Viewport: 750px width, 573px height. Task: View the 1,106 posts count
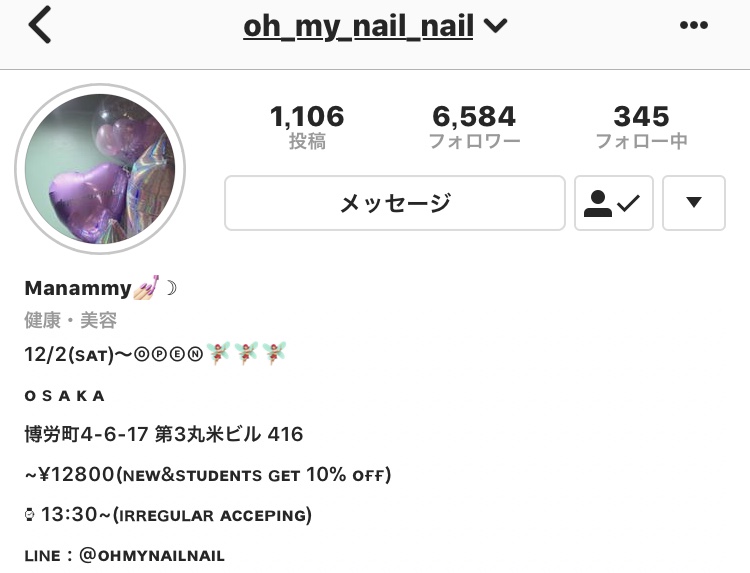tap(307, 126)
